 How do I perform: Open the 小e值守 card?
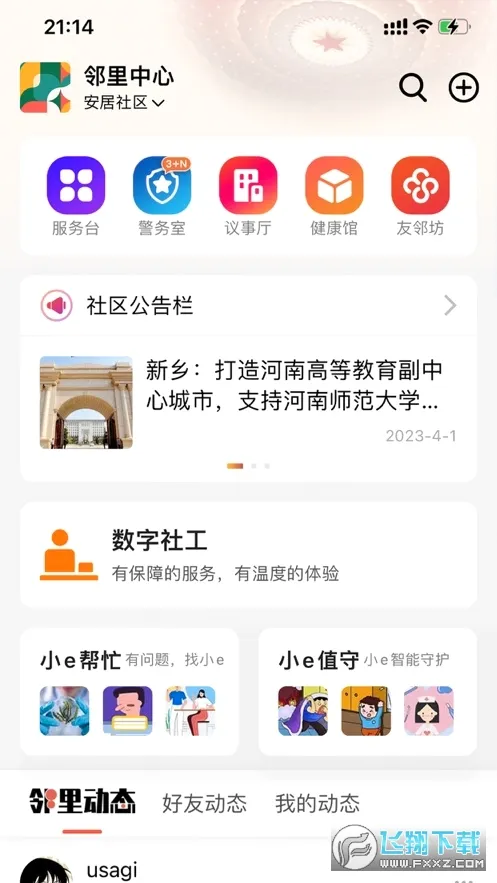pyautogui.click(x=368, y=692)
